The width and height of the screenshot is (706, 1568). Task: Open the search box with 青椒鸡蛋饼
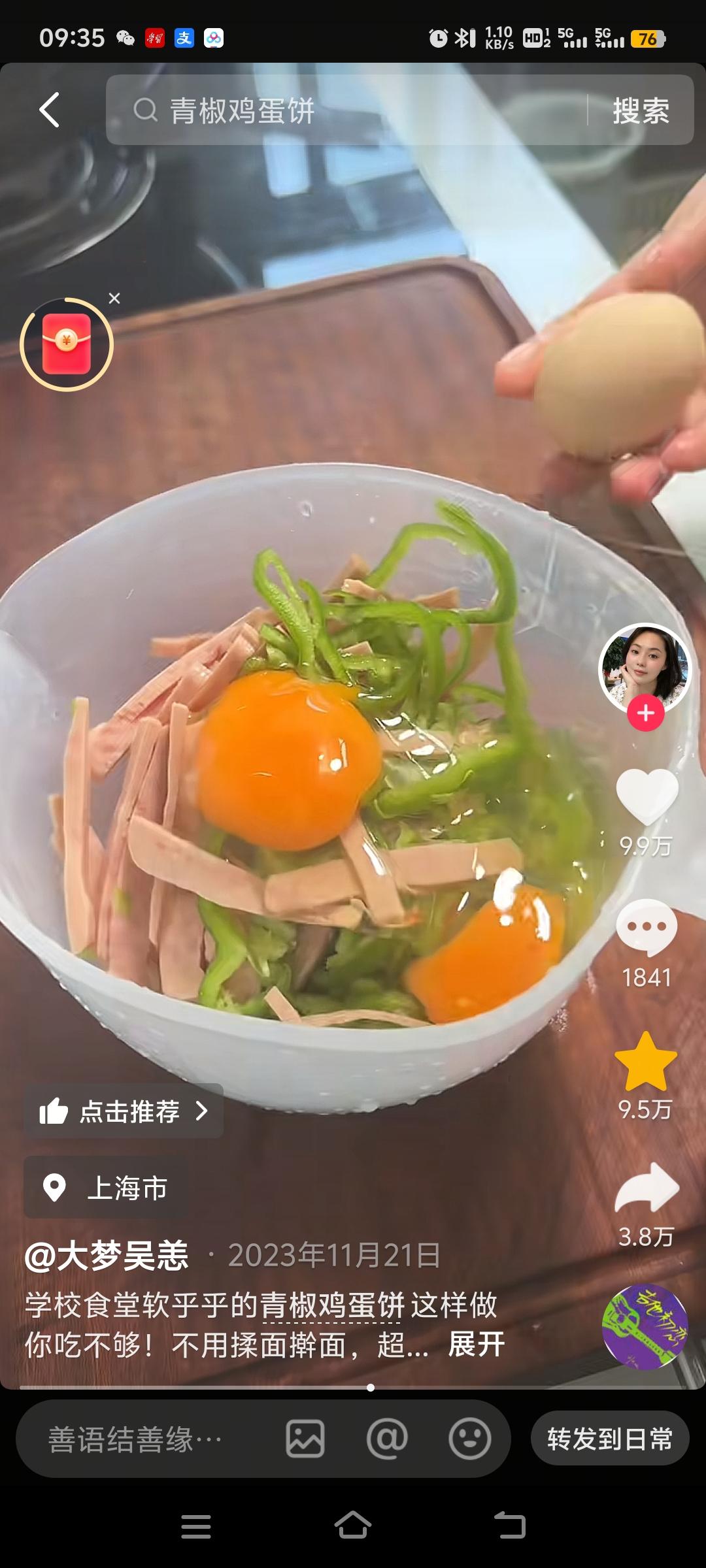[346, 110]
